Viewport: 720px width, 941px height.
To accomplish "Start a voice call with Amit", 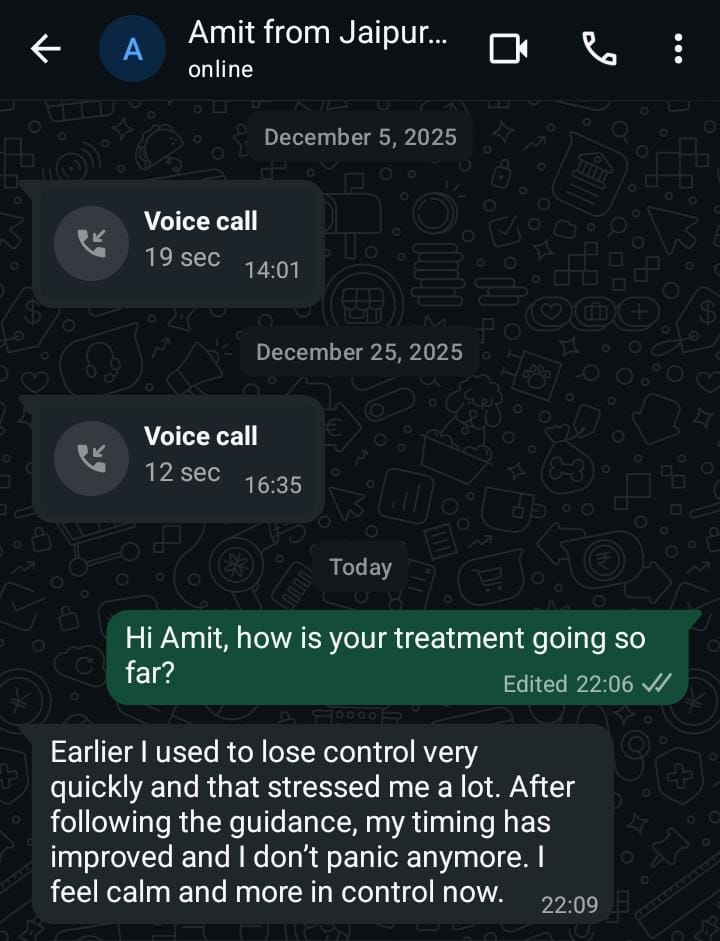I will (x=599, y=49).
